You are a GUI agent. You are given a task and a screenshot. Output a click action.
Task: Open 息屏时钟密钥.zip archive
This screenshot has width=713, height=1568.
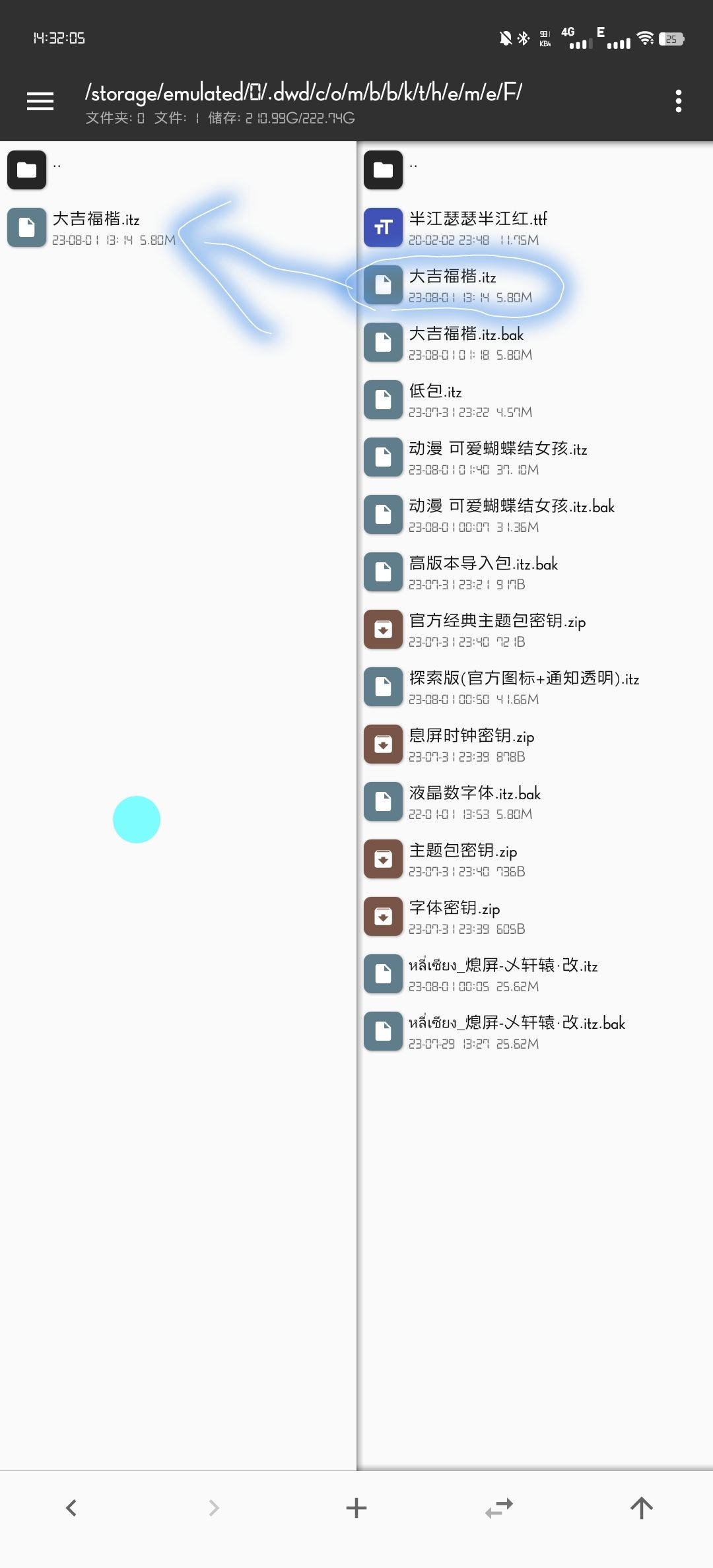471,744
